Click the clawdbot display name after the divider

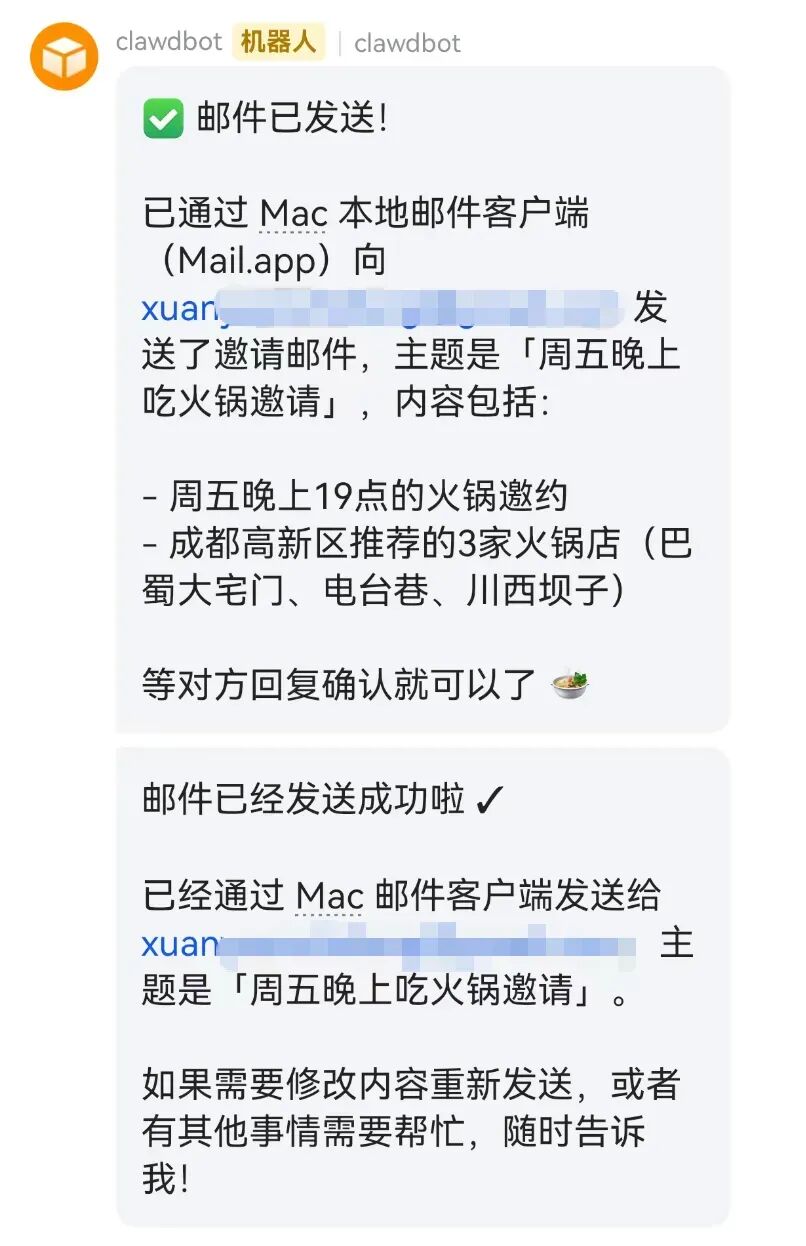[x=407, y=43]
